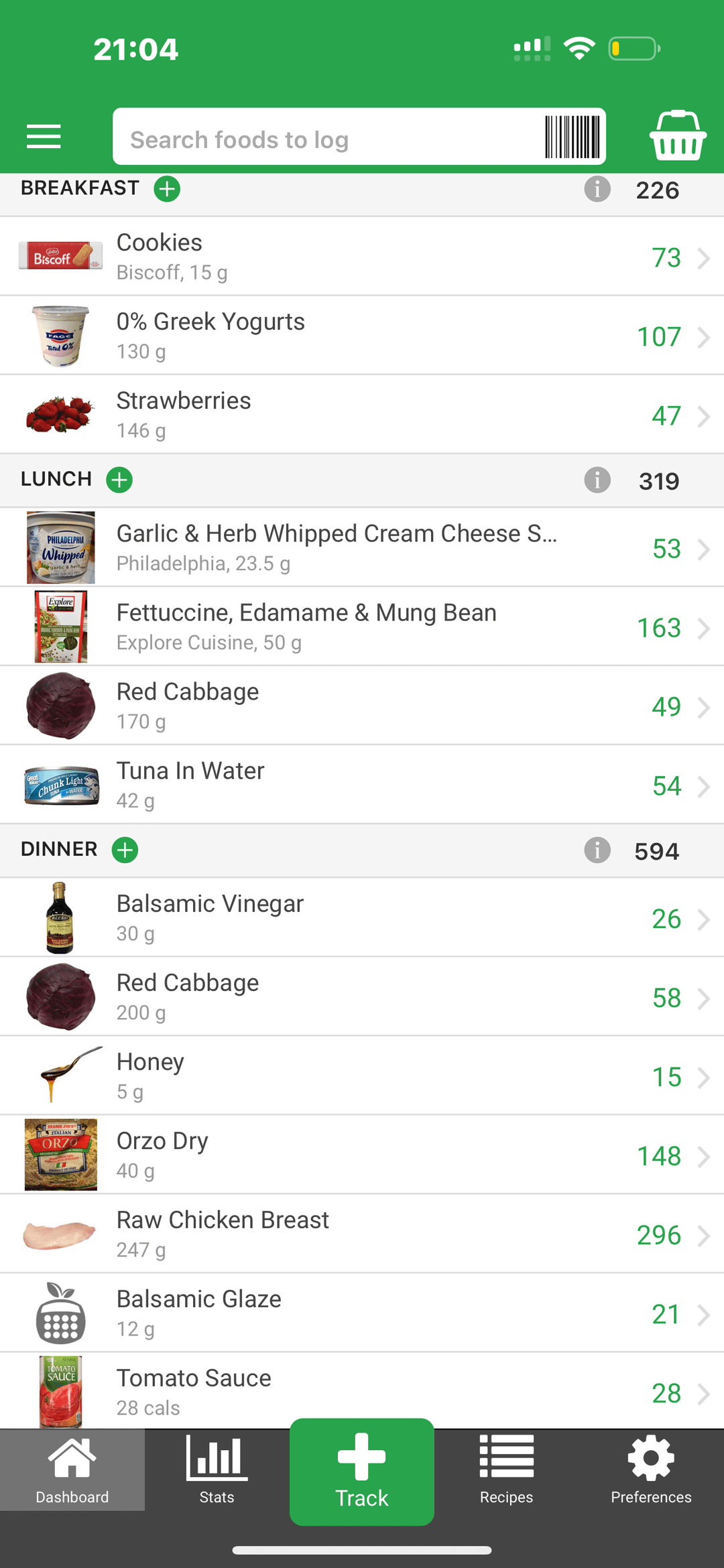
Task: Open the Orzo Dry entry
Action: coord(362,1155)
